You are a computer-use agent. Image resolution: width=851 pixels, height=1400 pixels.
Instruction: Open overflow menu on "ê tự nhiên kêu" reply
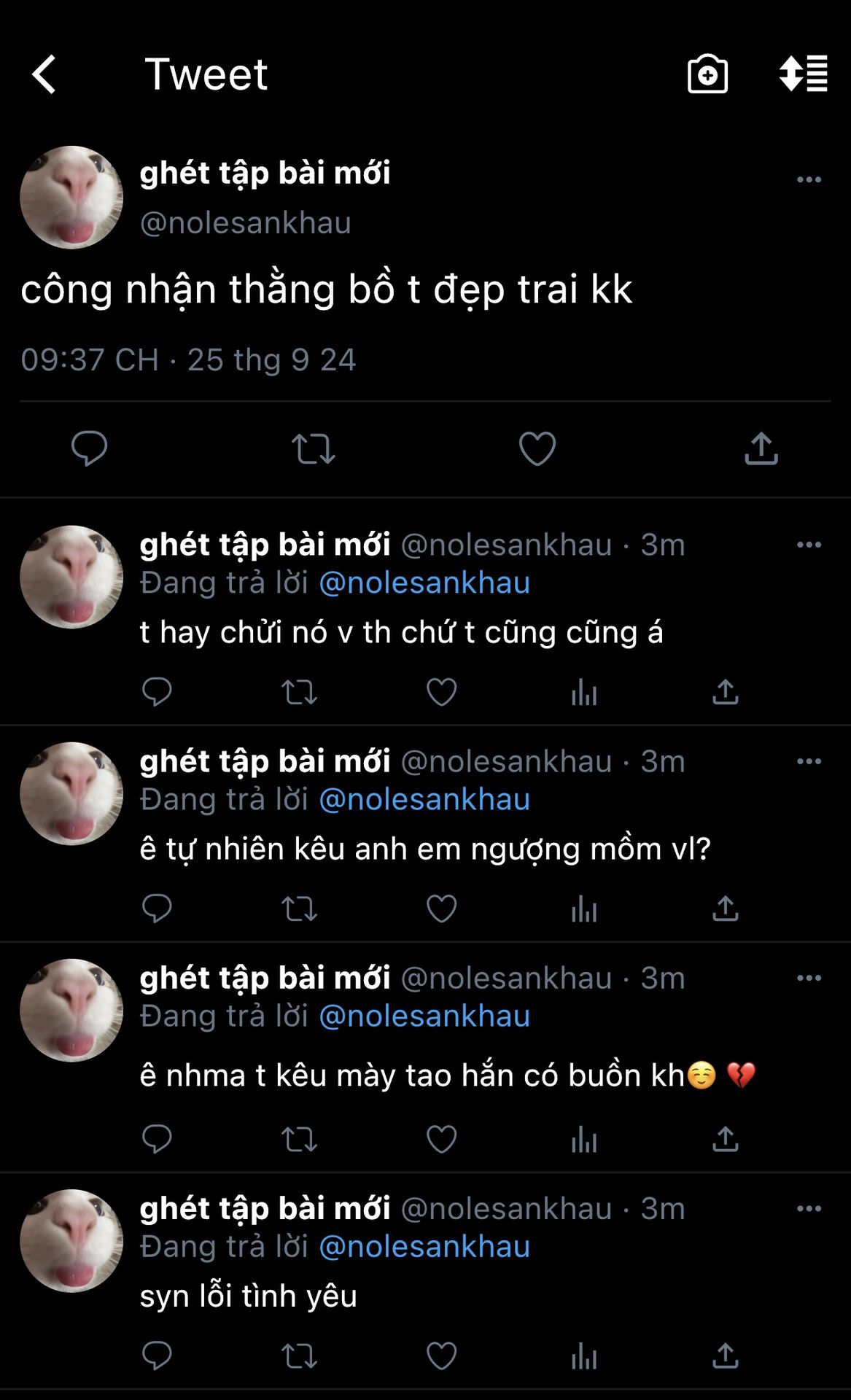click(809, 761)
